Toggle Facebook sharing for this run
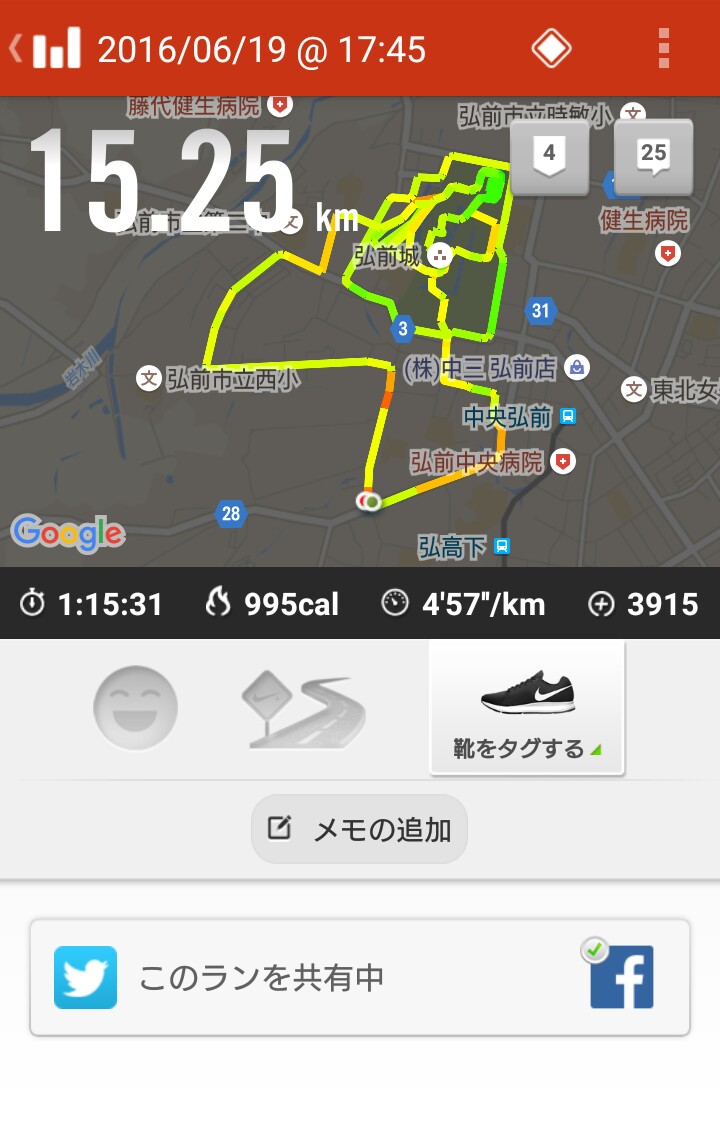The image size is (720, 1132). coord(621,977)
